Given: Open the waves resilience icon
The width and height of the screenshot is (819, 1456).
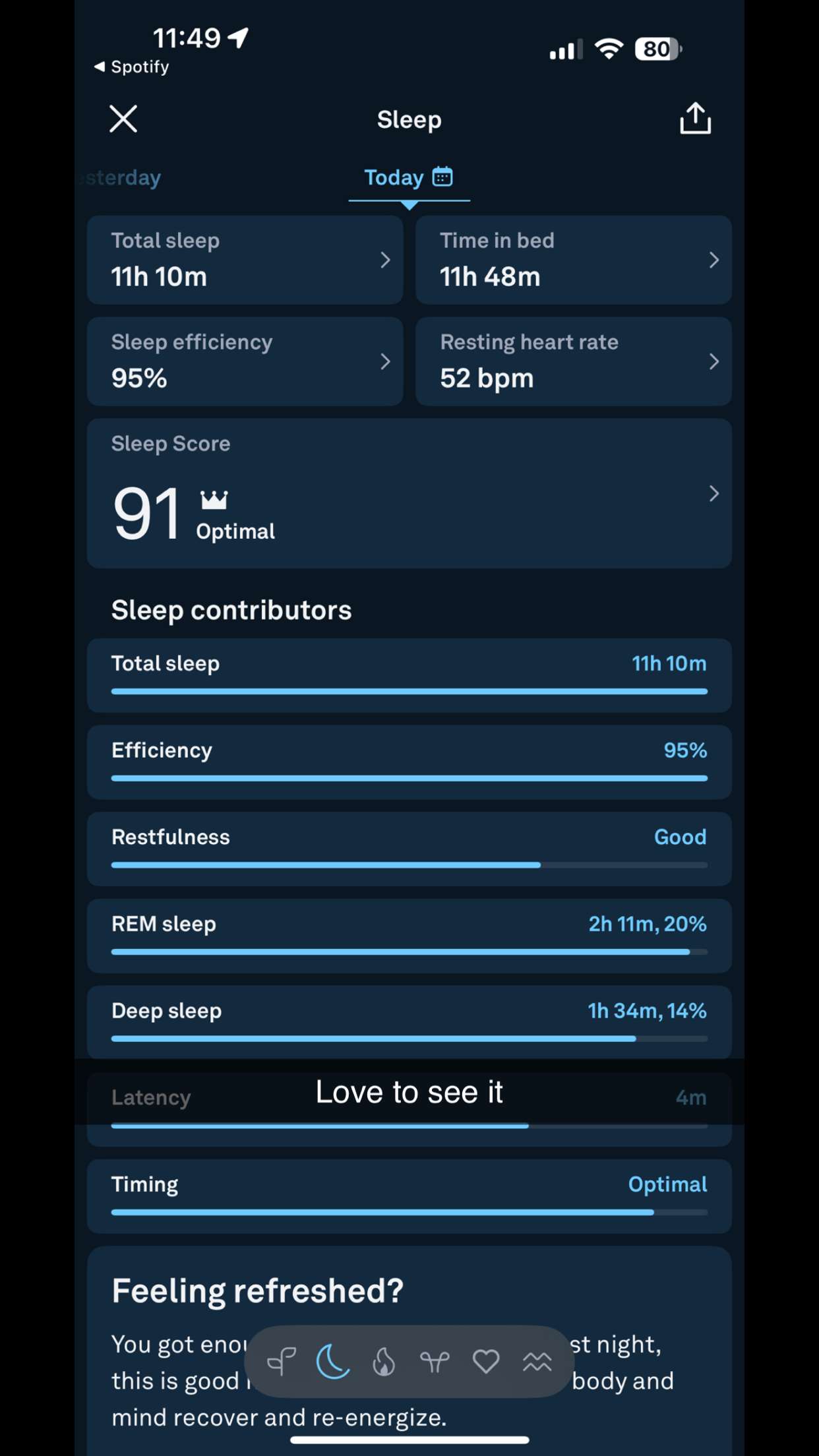Looking at the screenshot, I should (x=537, y=1362).
